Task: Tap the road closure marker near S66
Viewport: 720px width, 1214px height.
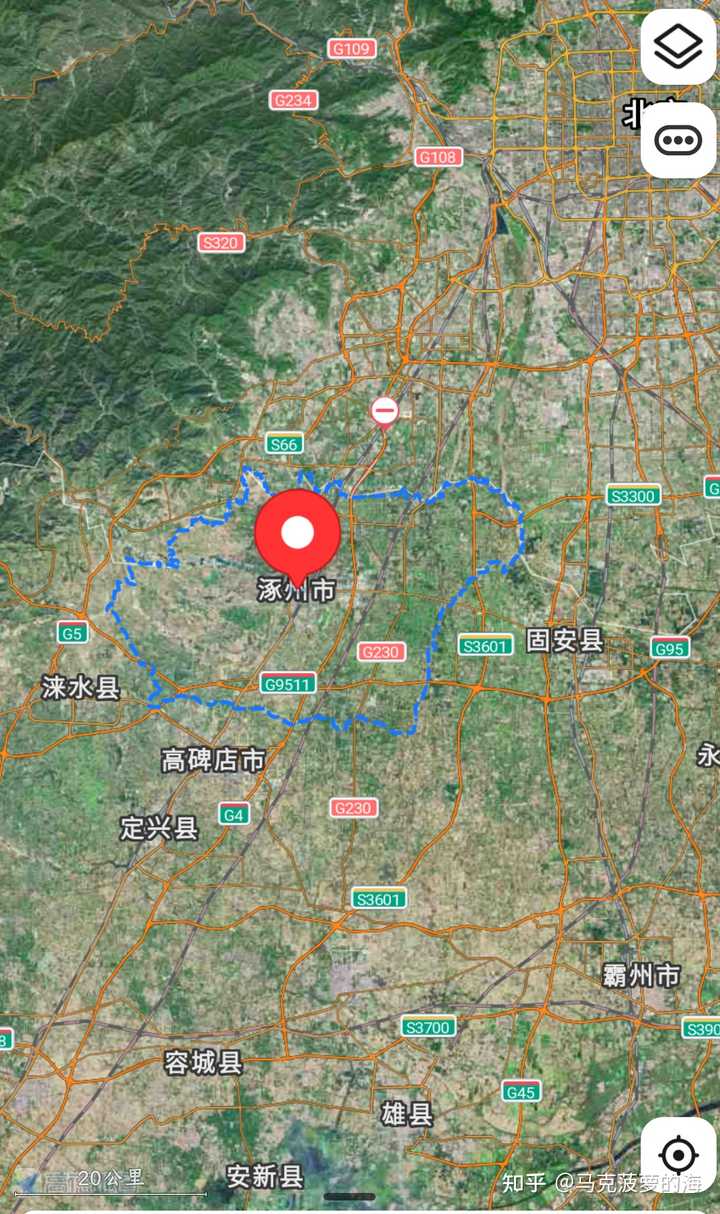Action: click(384, 412)
